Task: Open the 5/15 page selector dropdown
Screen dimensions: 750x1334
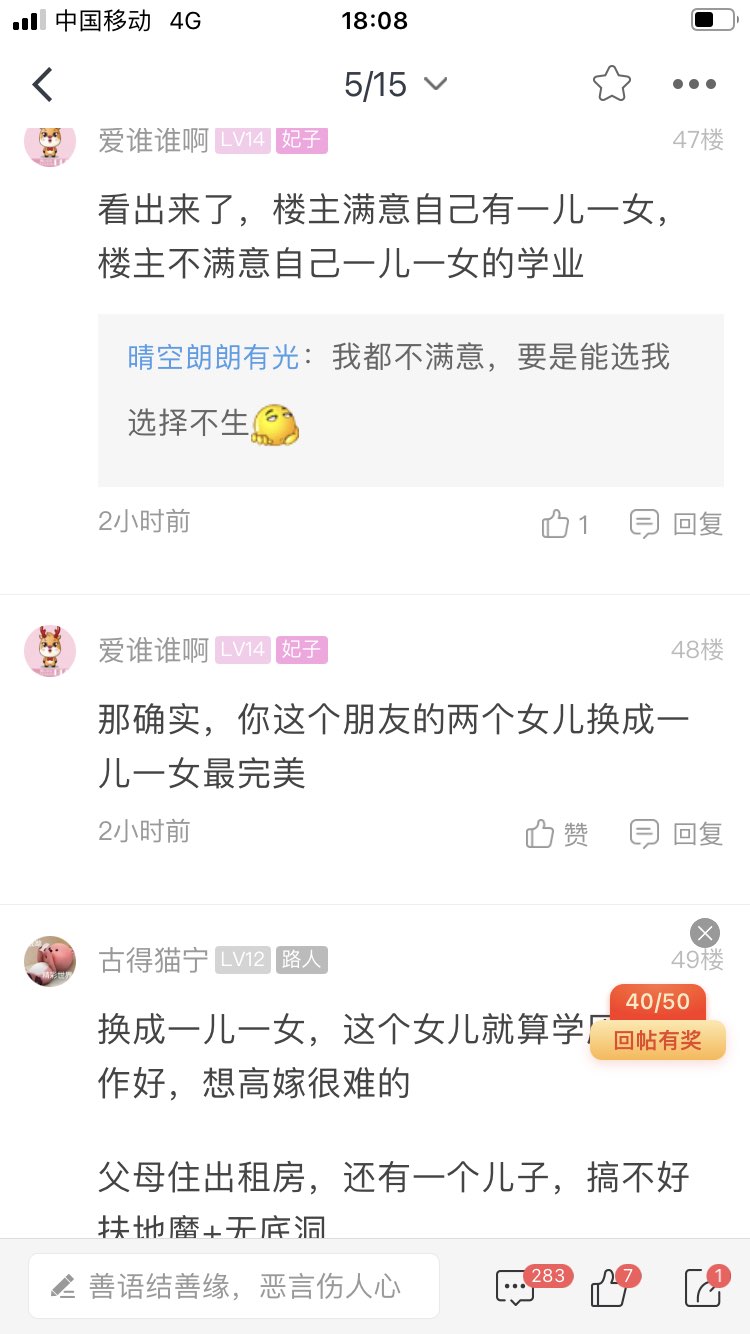Action: click(x=395, y=85)
